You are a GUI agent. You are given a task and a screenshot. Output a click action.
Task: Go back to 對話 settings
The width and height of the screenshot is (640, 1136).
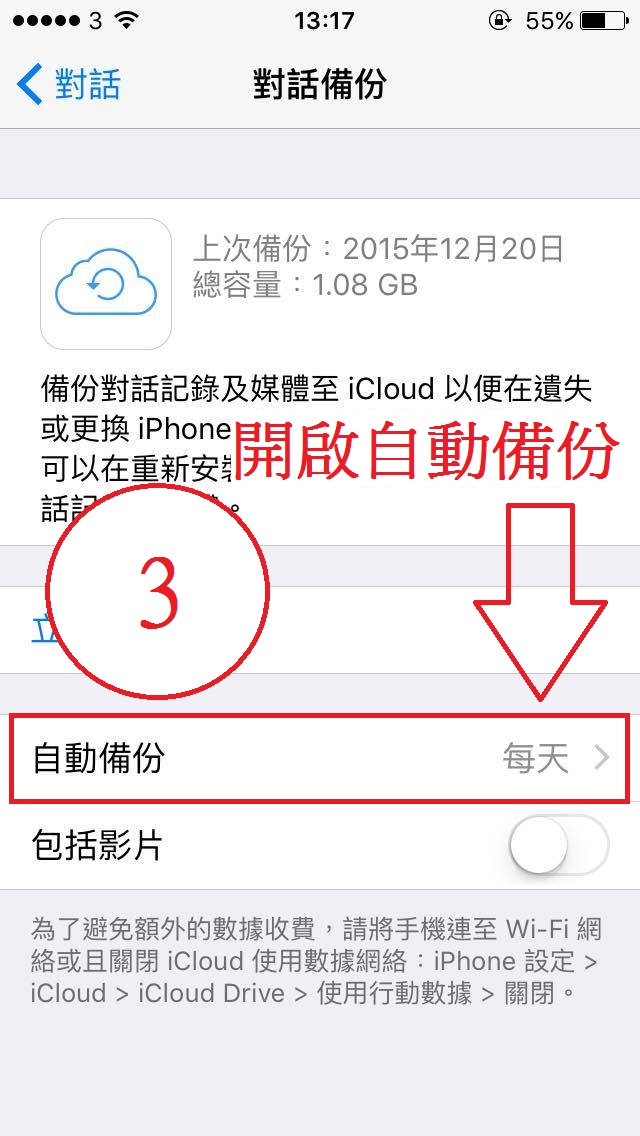[x=68, y=85]
